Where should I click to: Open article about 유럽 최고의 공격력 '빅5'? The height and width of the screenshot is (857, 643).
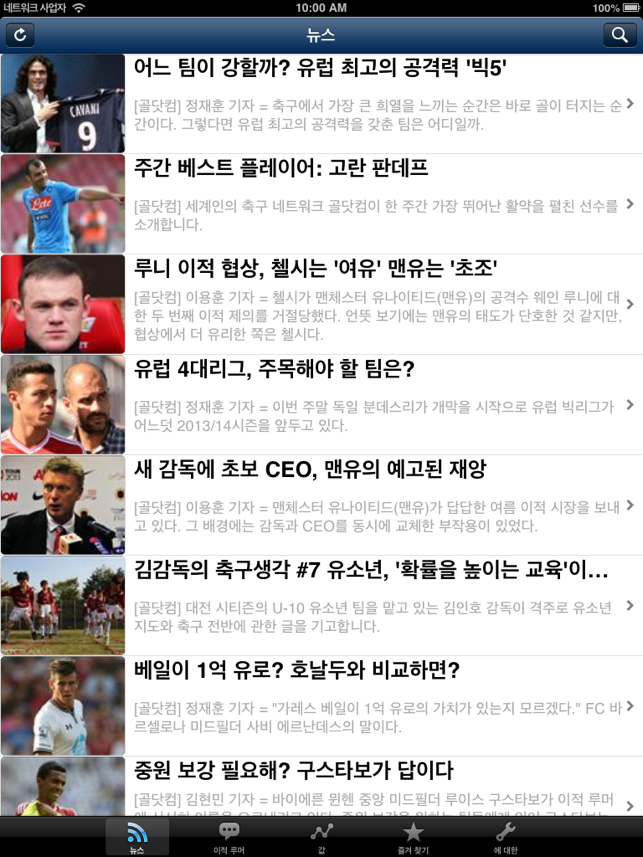point(380,103)
